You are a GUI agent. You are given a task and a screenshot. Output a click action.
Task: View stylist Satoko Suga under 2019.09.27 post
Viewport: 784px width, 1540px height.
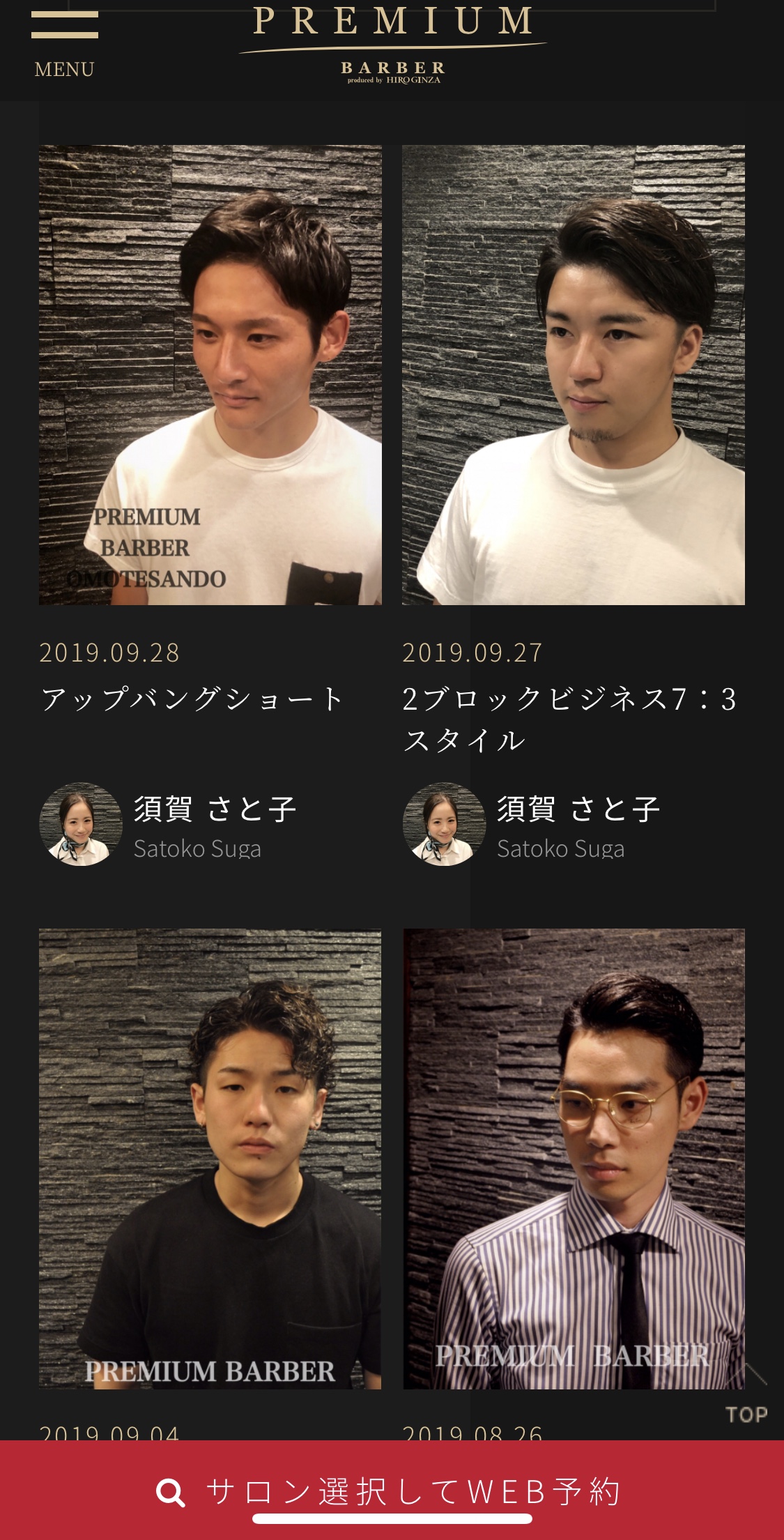pyautogui.click(x=532, y=825)
